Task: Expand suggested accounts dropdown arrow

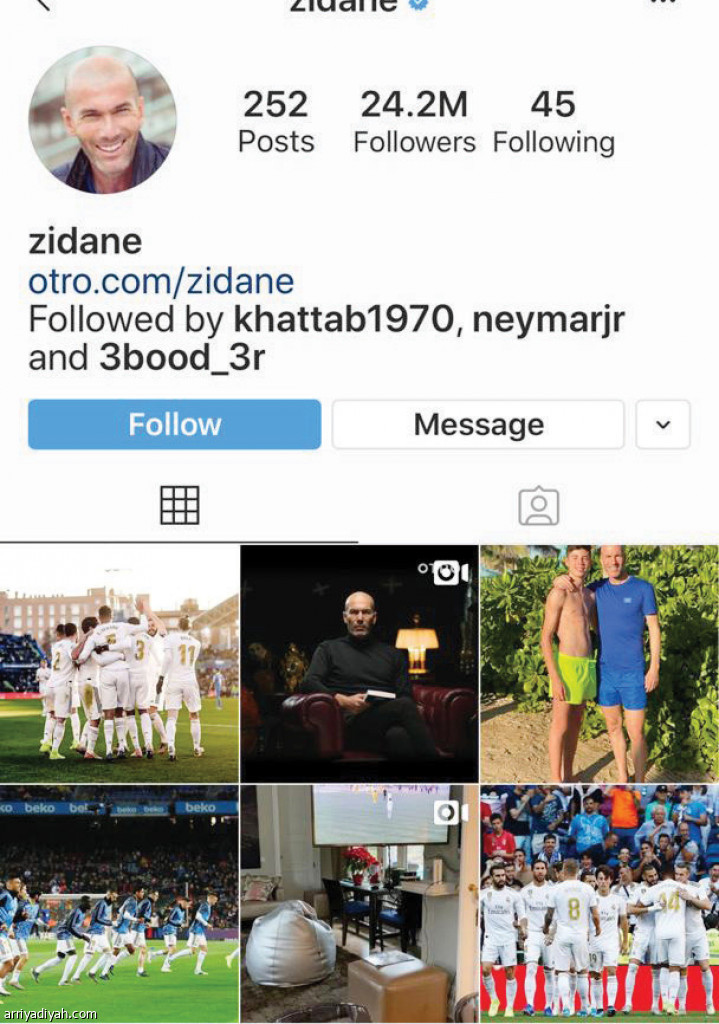Action: click(x=662, y=424)
